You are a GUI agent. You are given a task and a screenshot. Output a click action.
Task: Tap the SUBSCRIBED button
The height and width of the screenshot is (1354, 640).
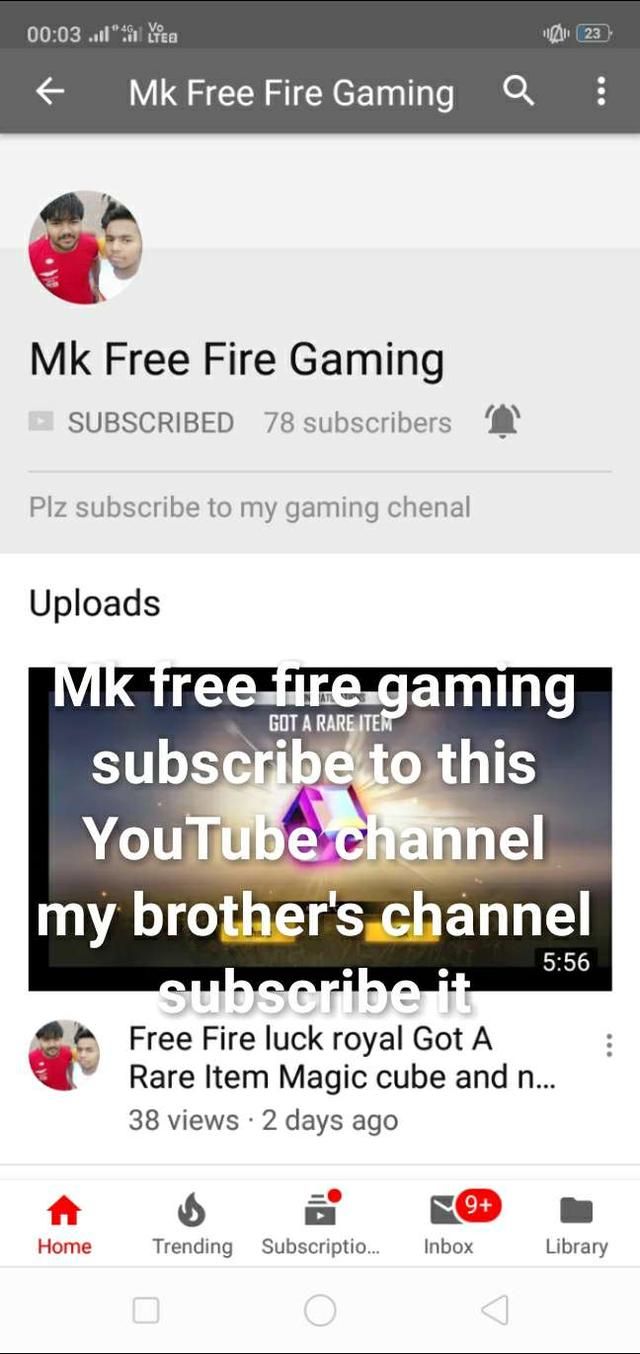[132, 423]
